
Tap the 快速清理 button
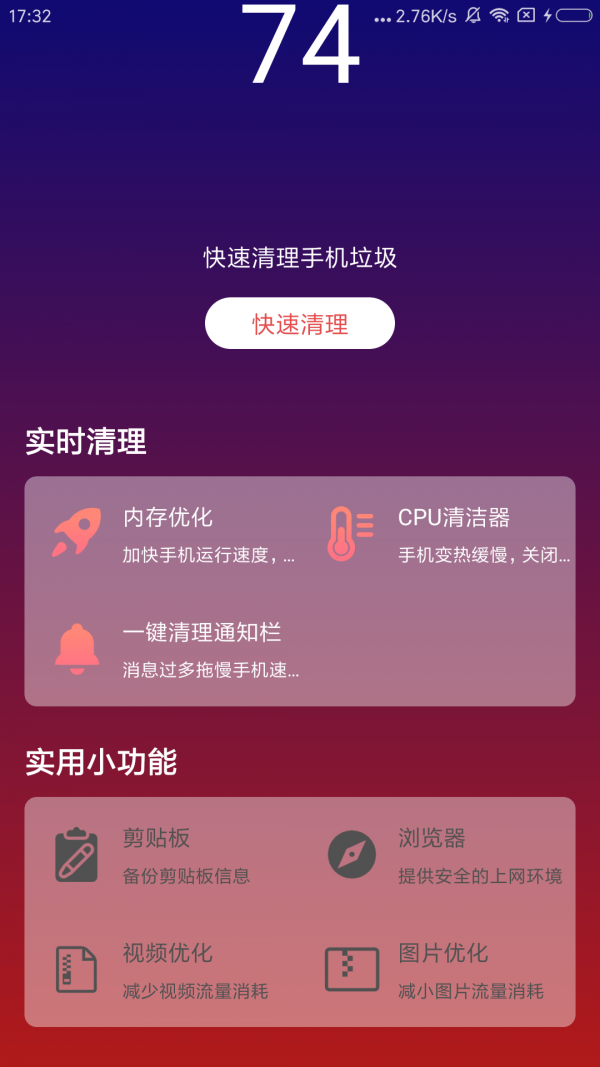[300, 323]
